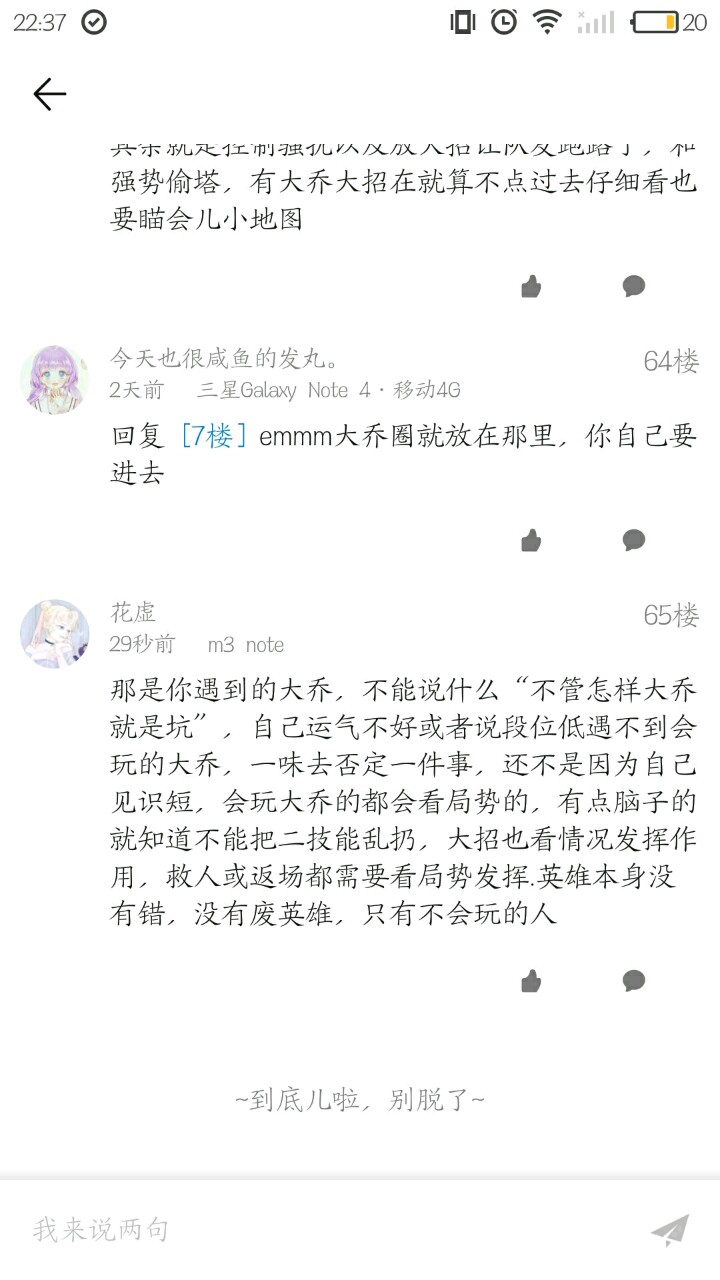Like the 64楼 reply by 今天也很咸鱼的发丸
Image resolution: width=720 pixels, height=1280 pixels.
(531, 541)
